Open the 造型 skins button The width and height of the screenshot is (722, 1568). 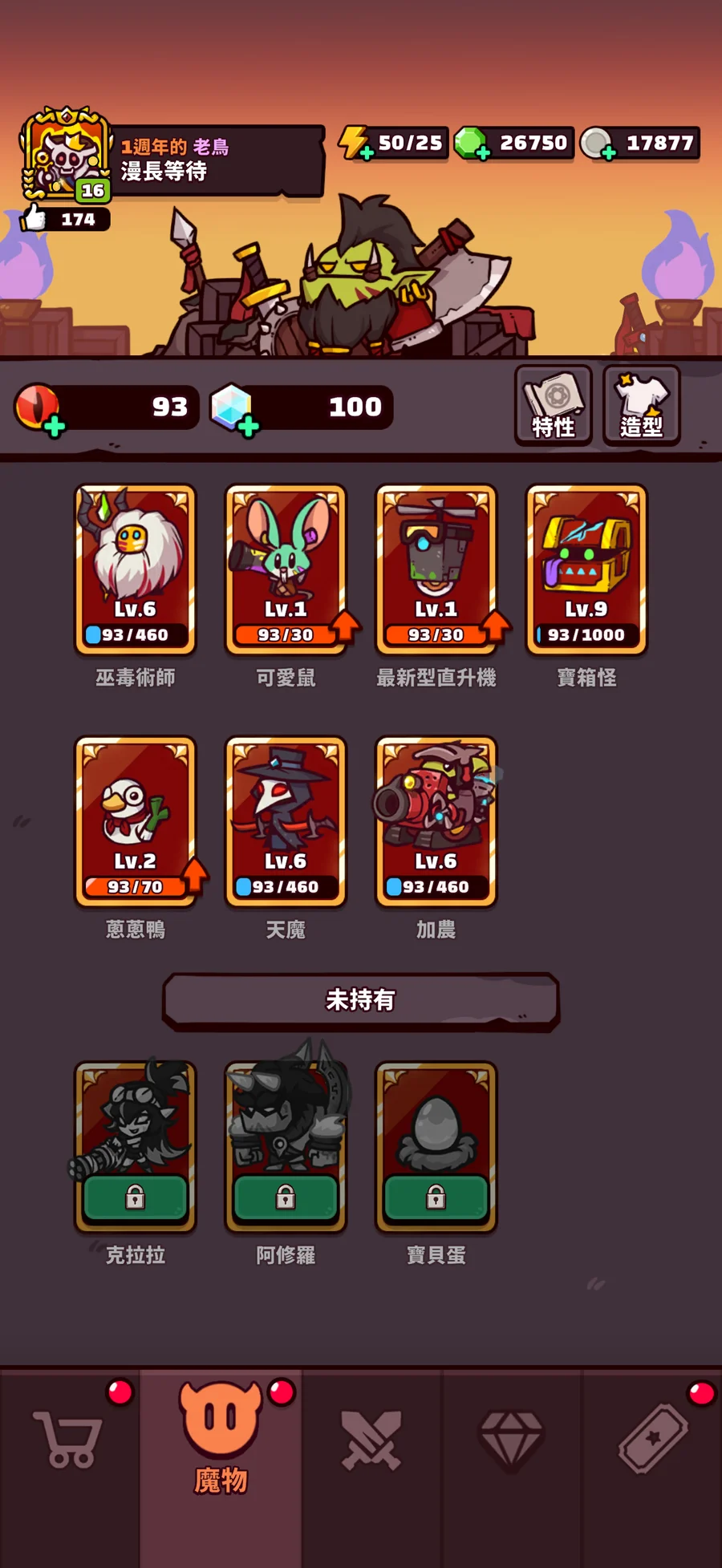[x=641, y=405]
